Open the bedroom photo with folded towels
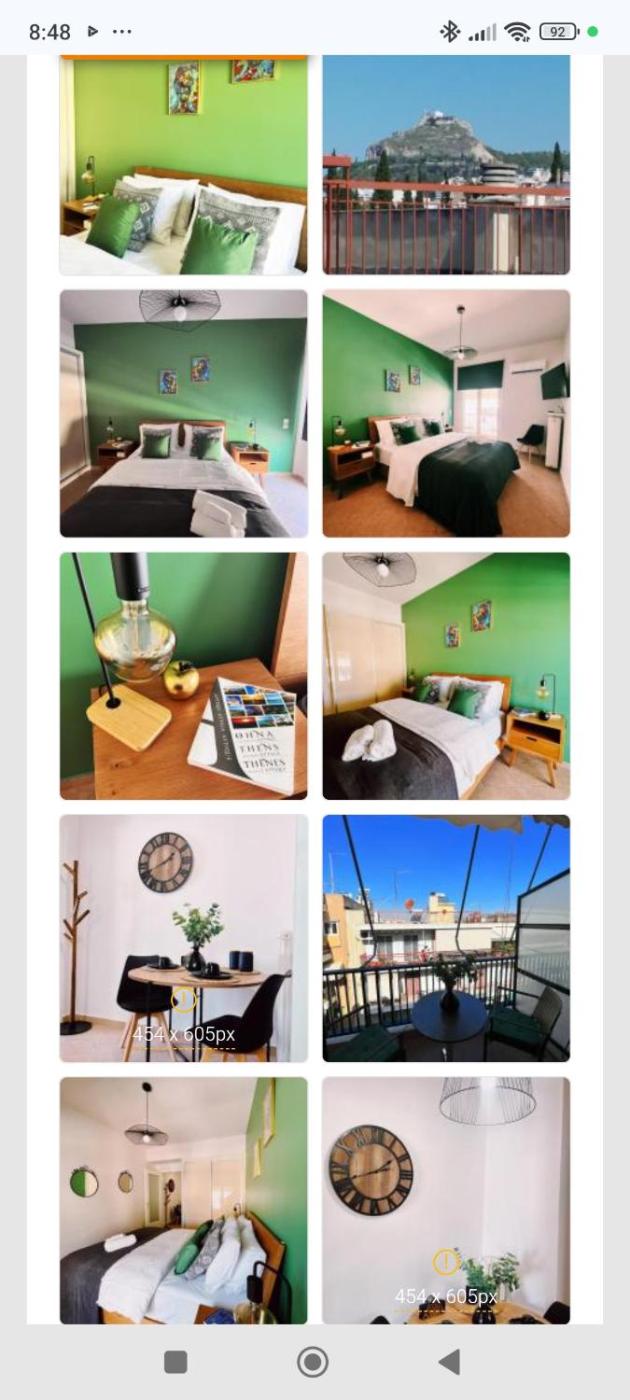 pyautogui.click(x=183, y=414)
